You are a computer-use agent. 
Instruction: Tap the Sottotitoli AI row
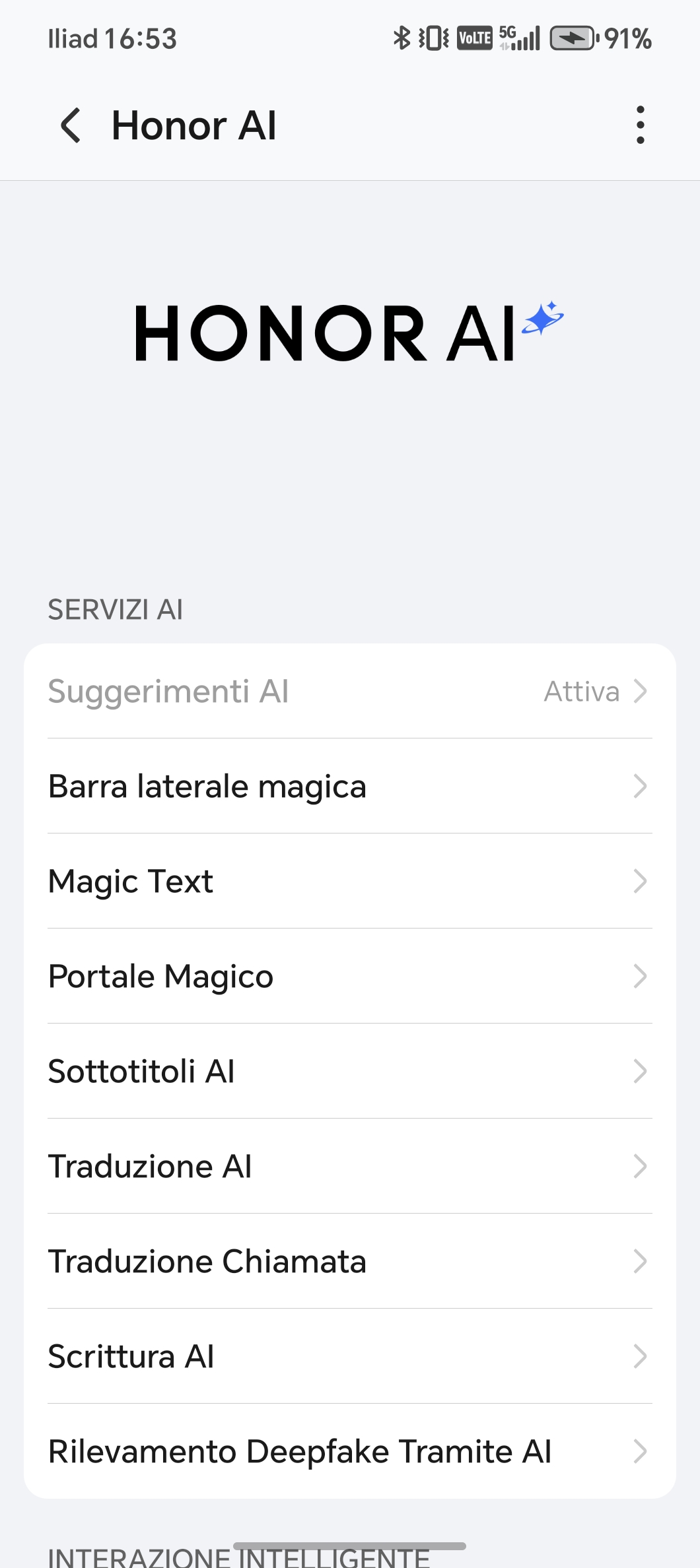pos(349,1072)
